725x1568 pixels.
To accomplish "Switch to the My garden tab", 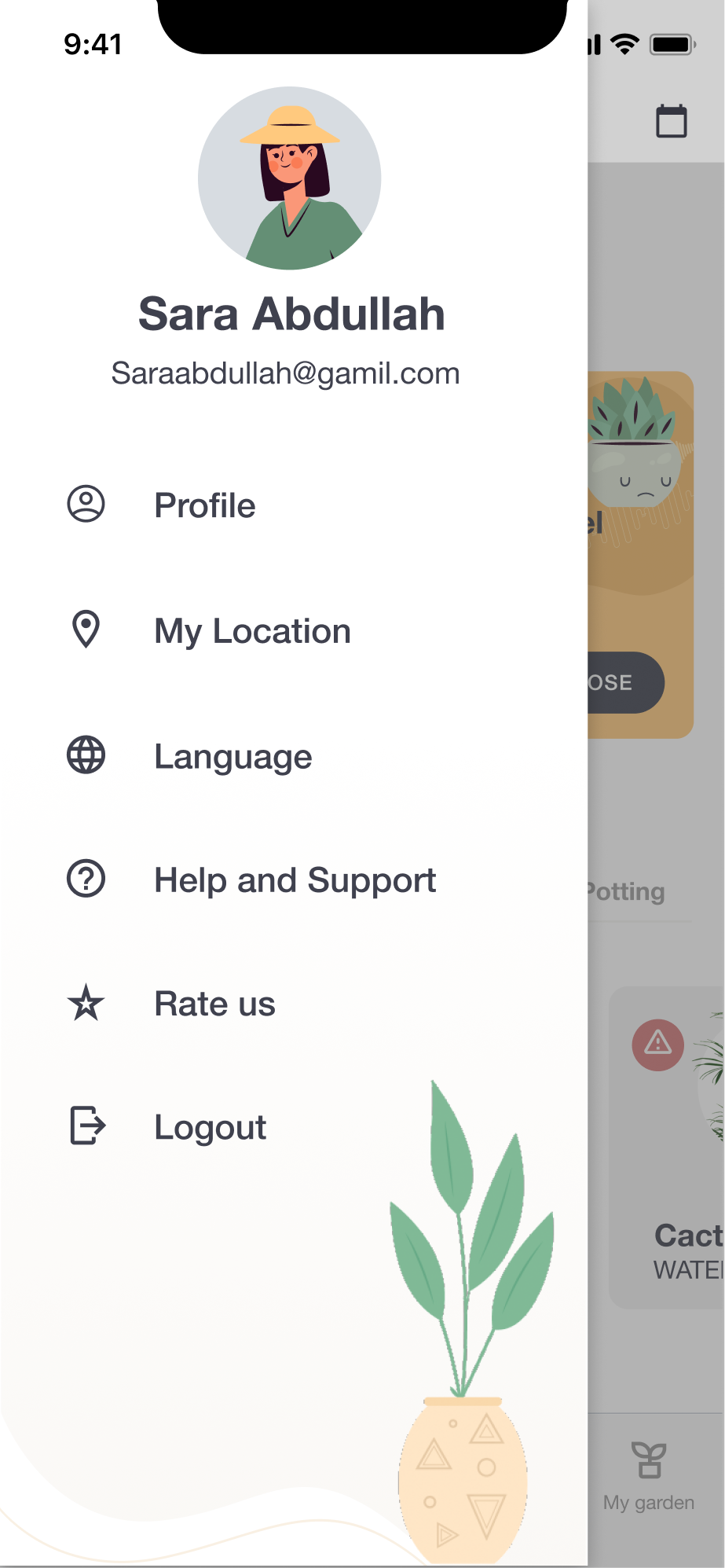I will 649,1475.
